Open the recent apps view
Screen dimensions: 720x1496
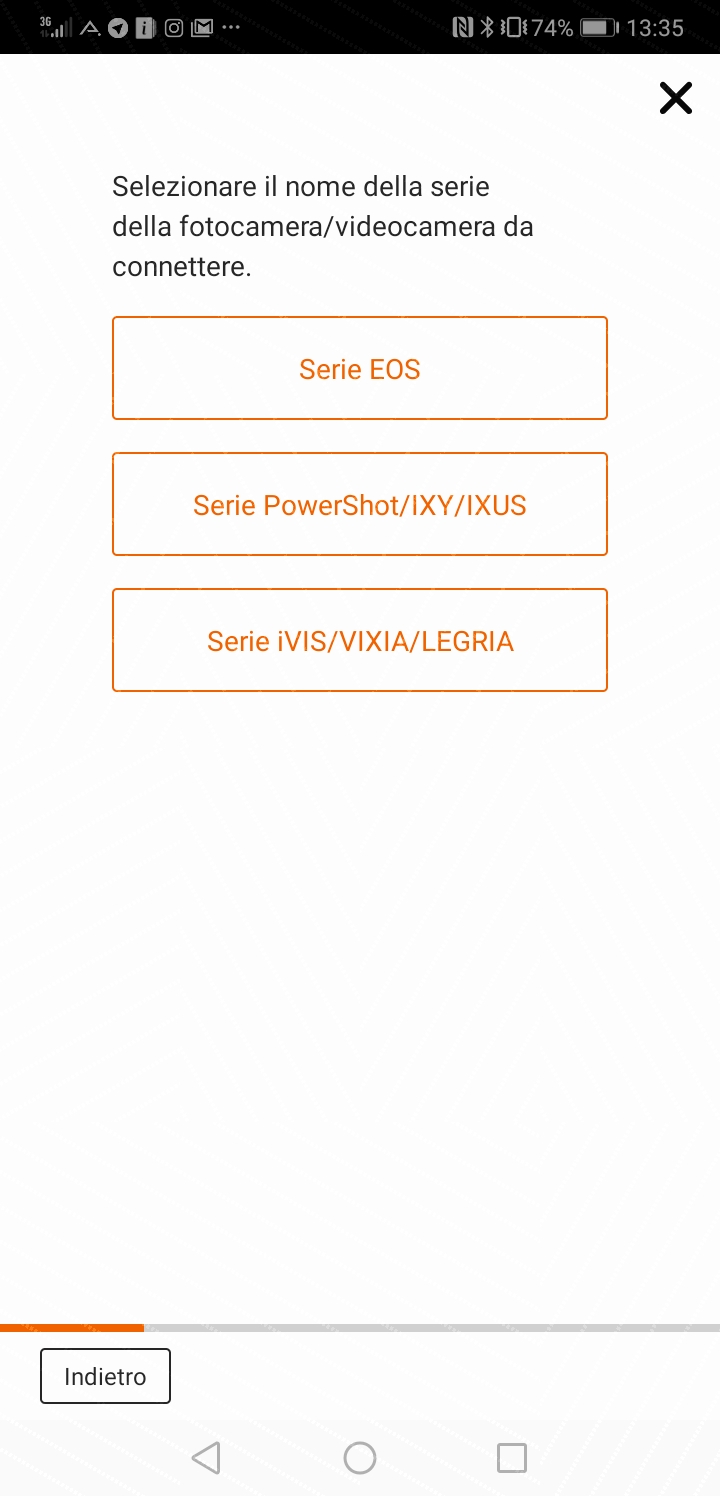pos(512,1458)
